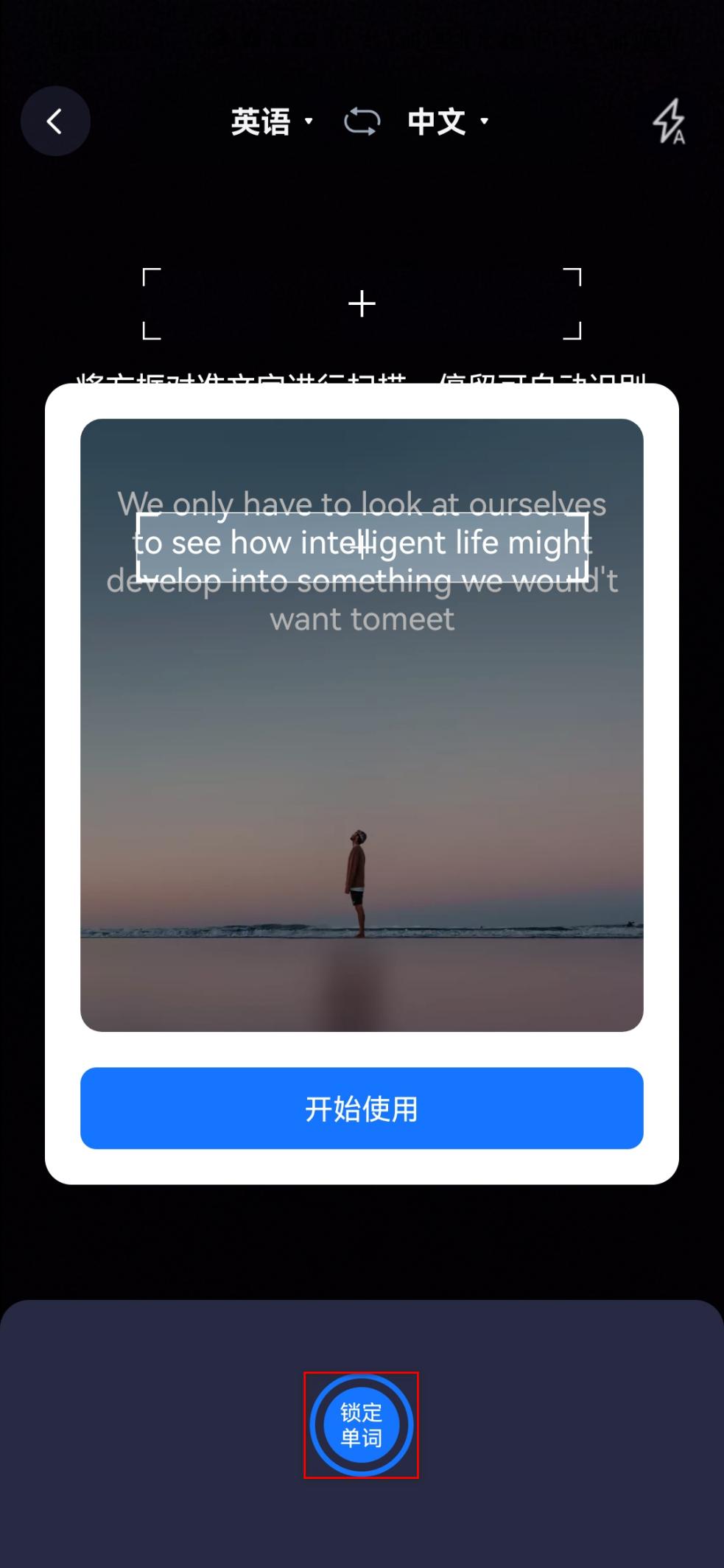
Task: Open the 中文 target language dropdown
Action: pyautogui.click(x=447, y=122)
